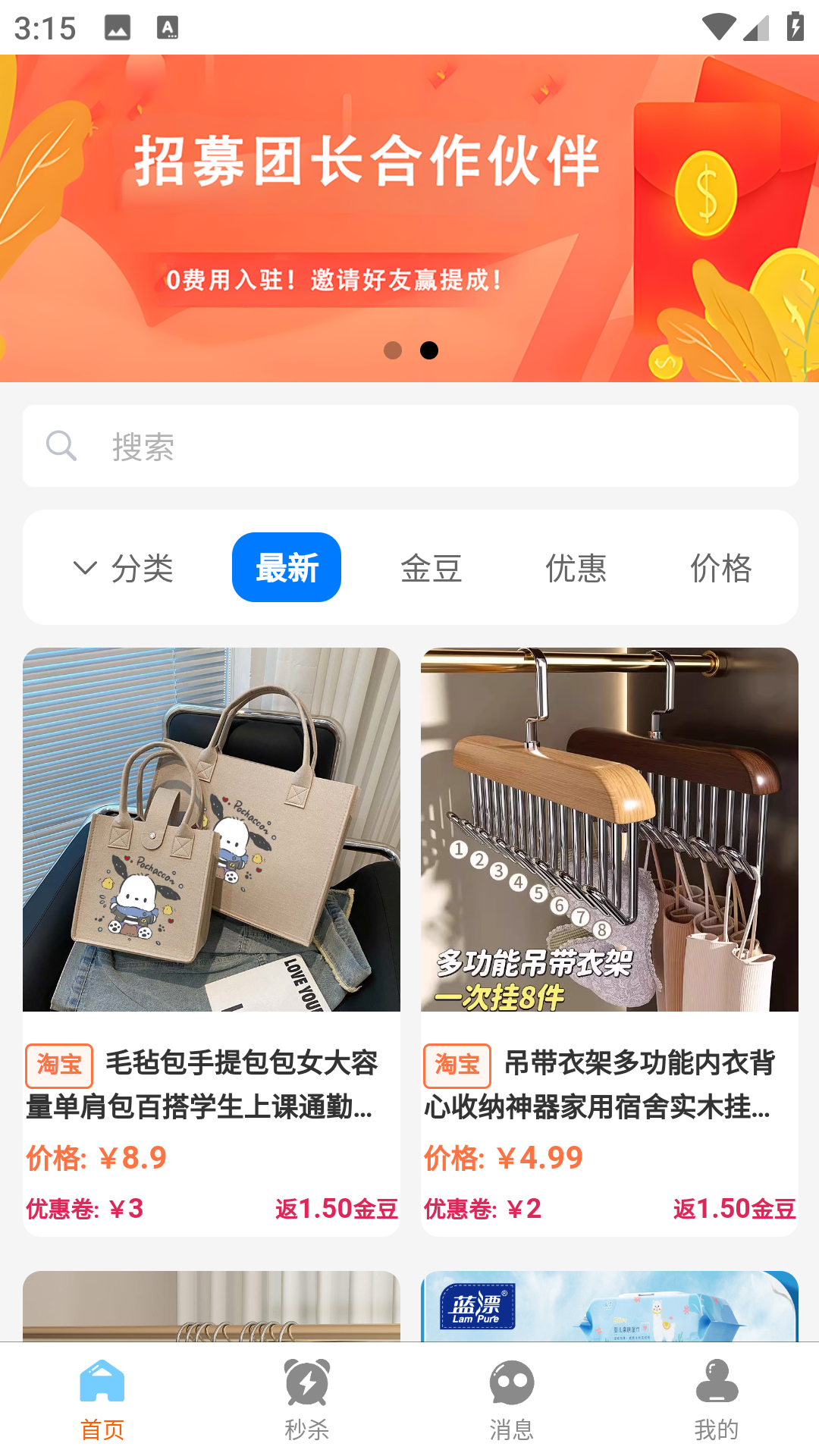Expand the 分类 category dropdown
819x1456 pixels.
click(124, 568)
